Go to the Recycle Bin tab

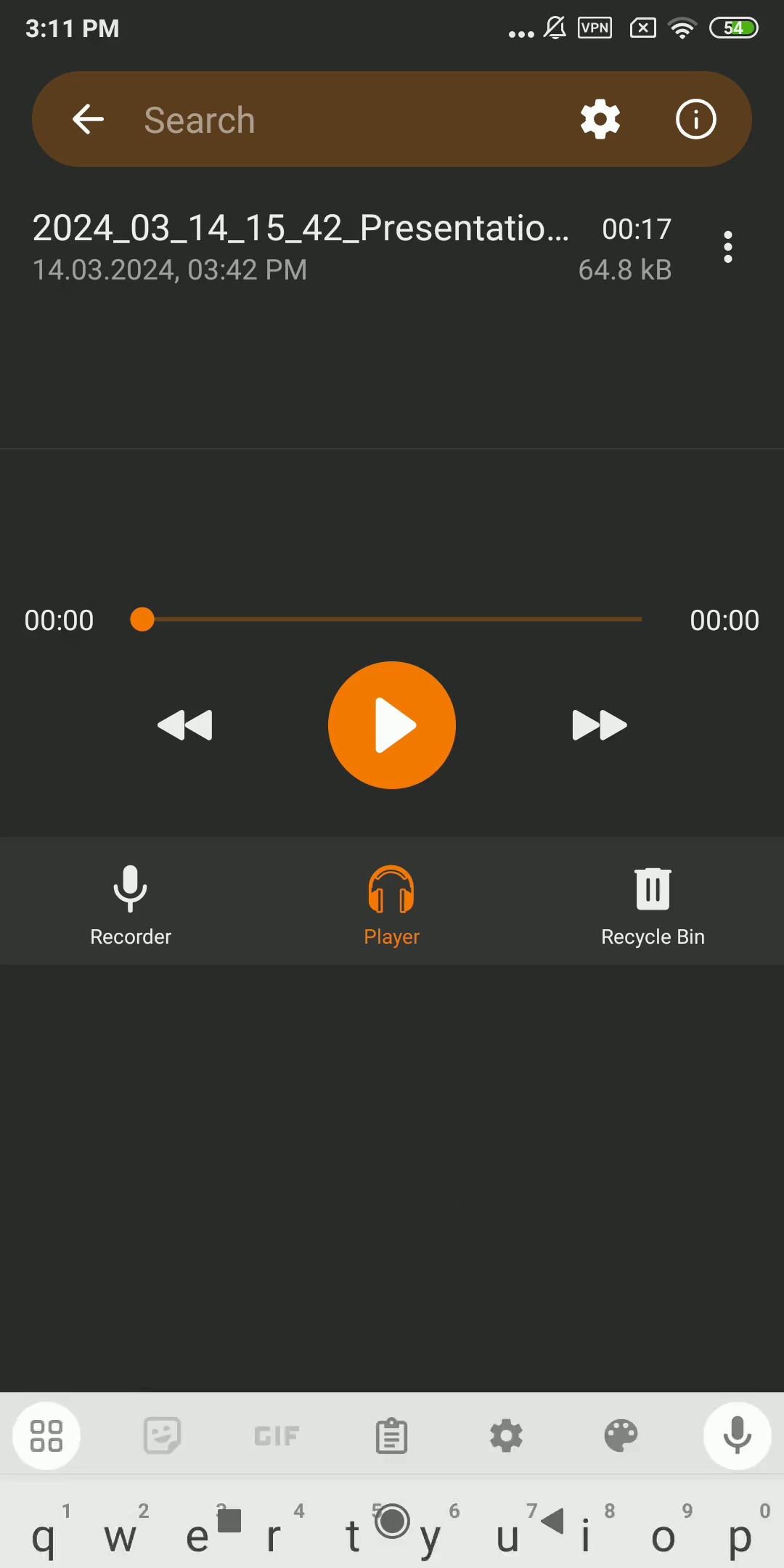(653, 905)
